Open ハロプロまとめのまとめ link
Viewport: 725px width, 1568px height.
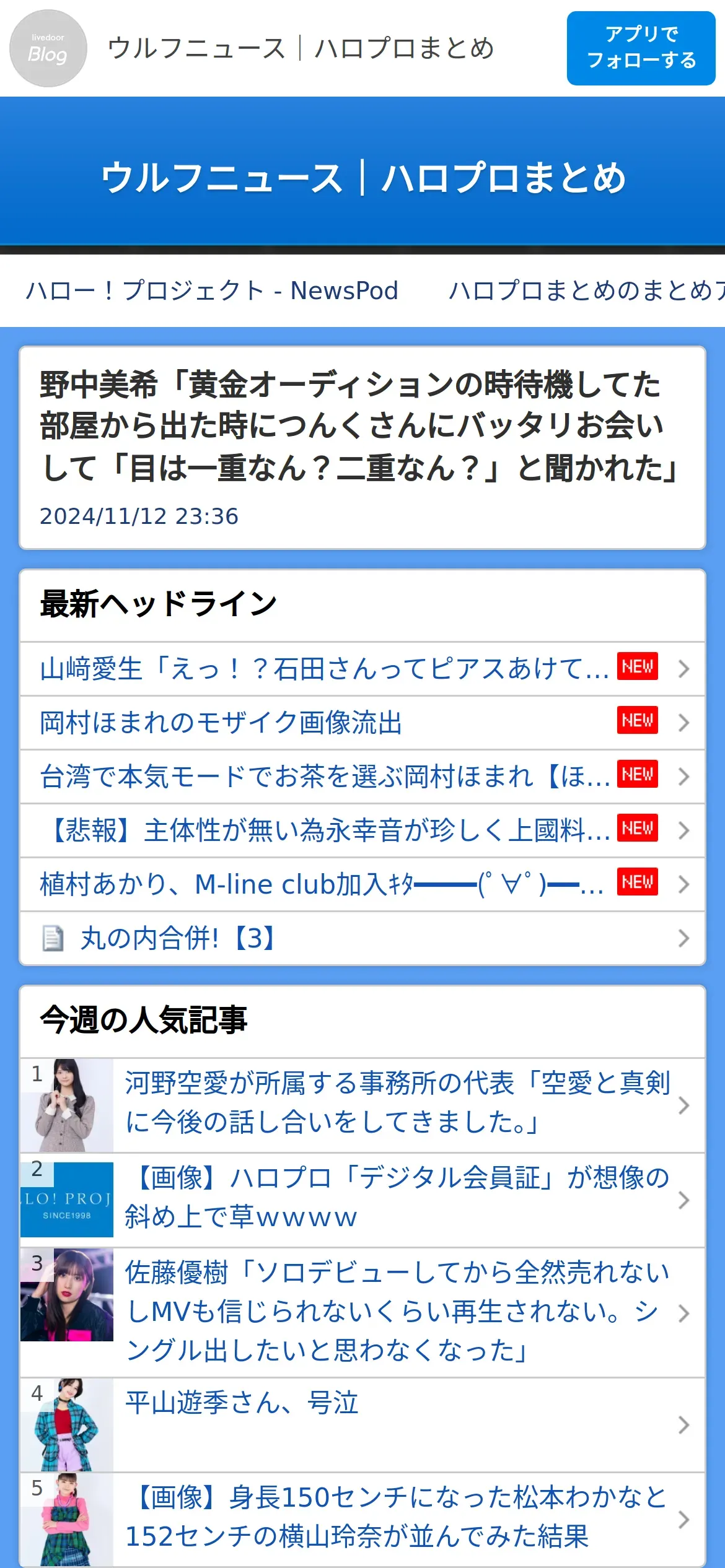(586, 290)
